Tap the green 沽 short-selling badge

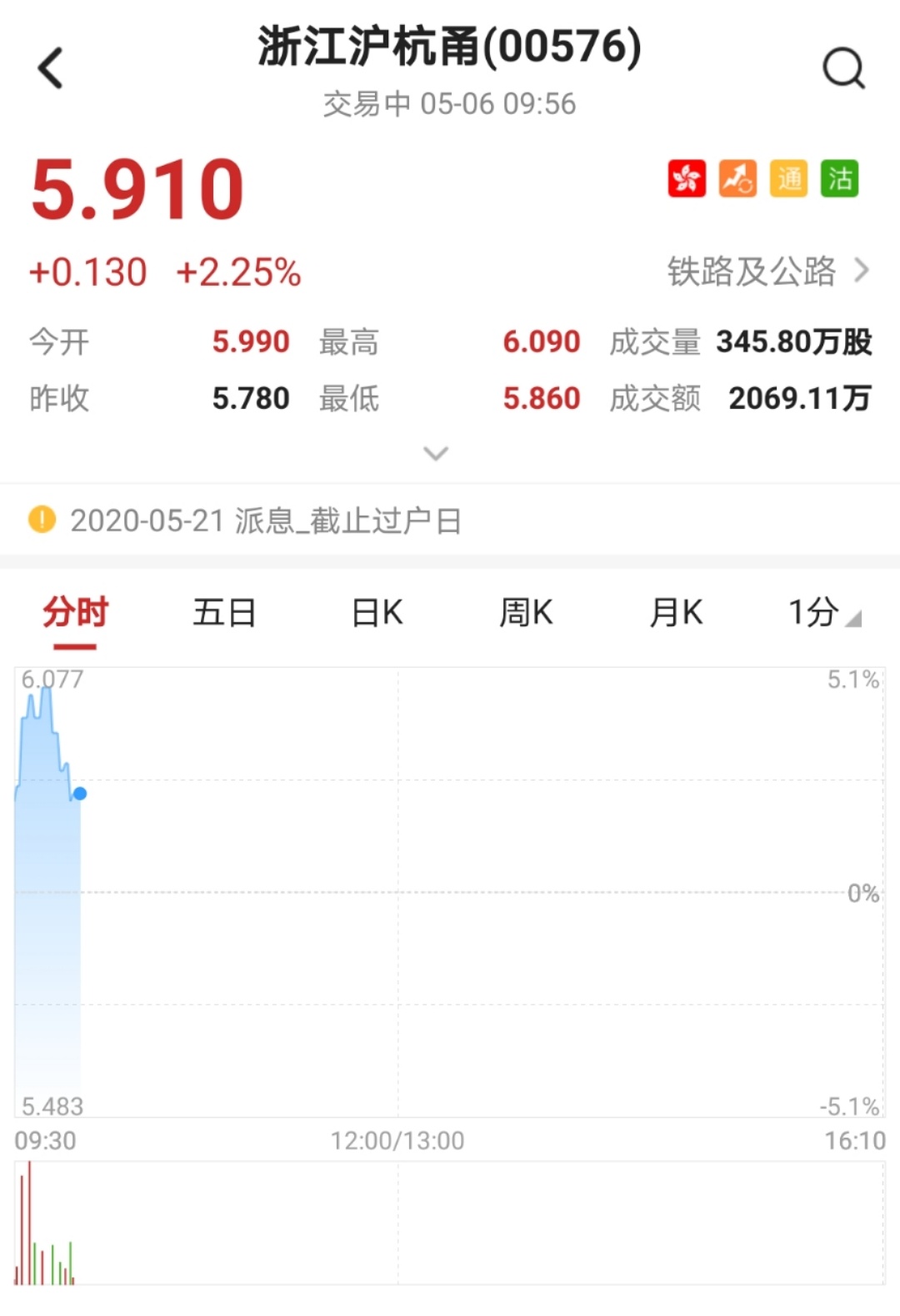(x=839, y=178)
